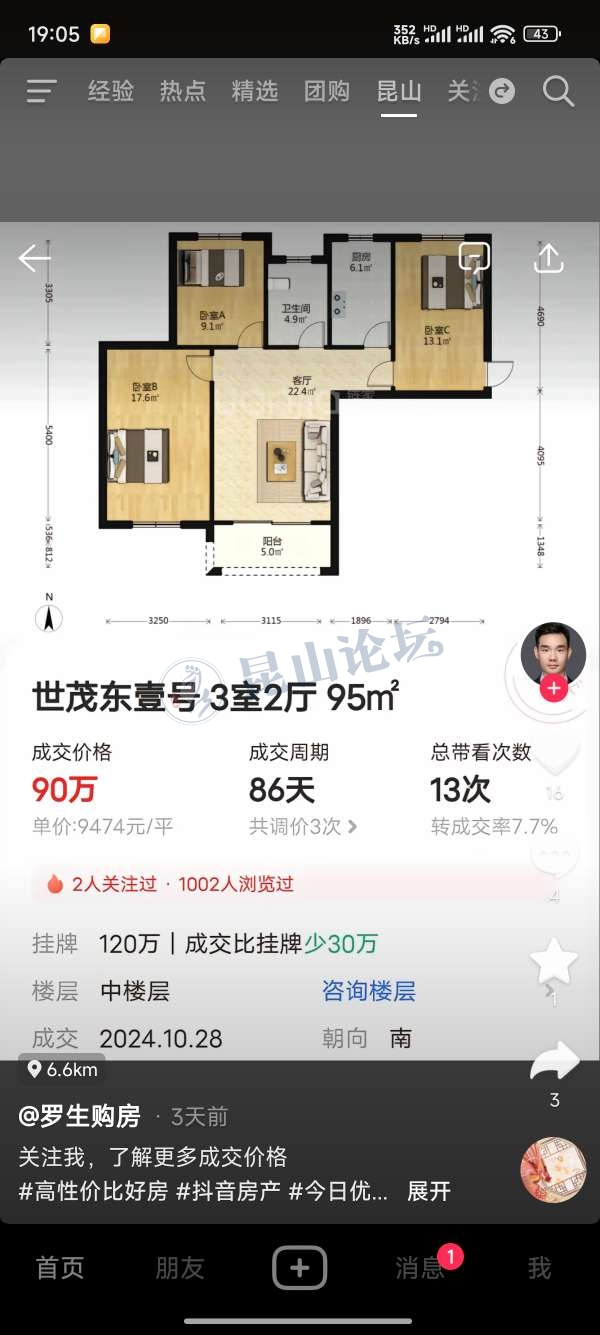The width and height of the screenshot is (600, 1335).
Task: Open the 6.6km location tag
Action: pyautogui.click(x=62, y=1069)
